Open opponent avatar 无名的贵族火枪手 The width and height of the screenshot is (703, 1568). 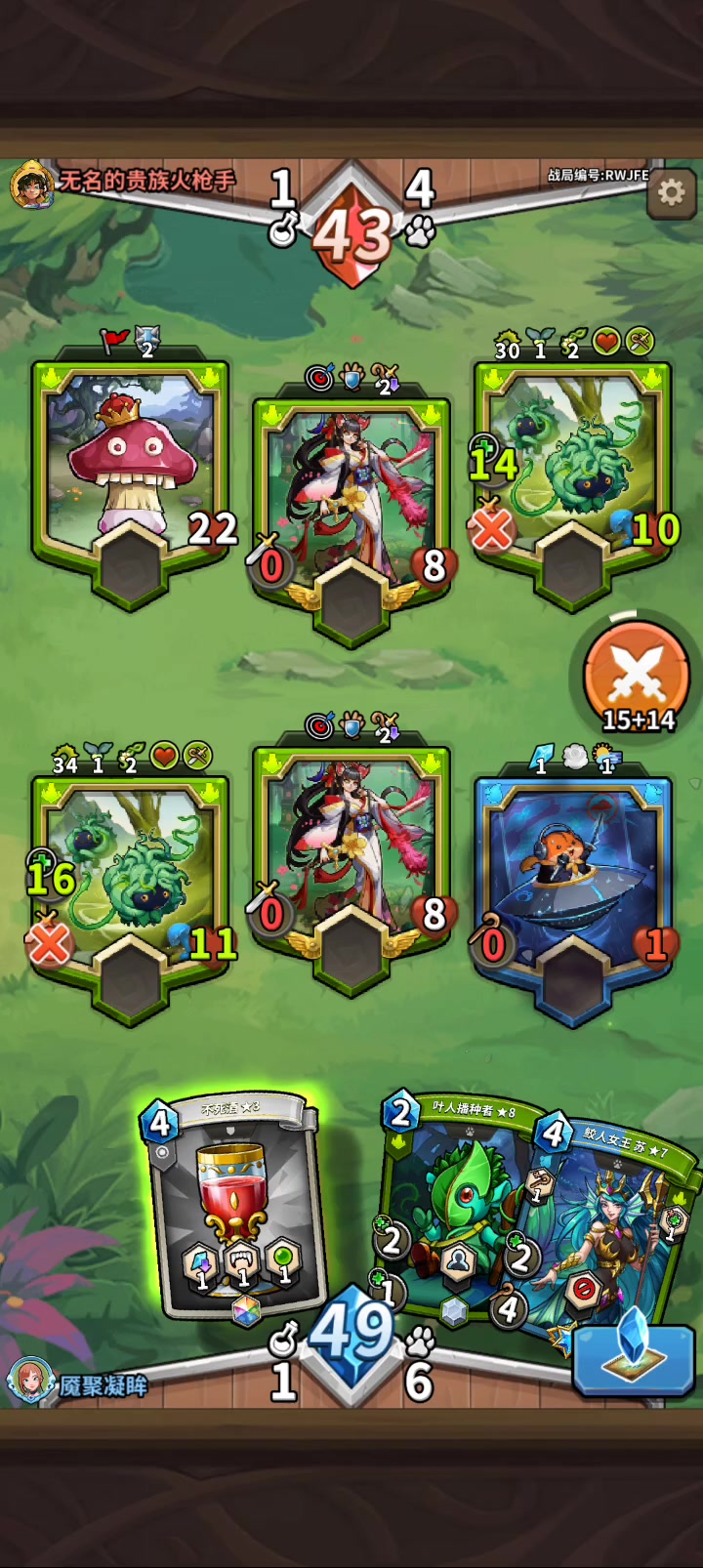pos(32,184)
